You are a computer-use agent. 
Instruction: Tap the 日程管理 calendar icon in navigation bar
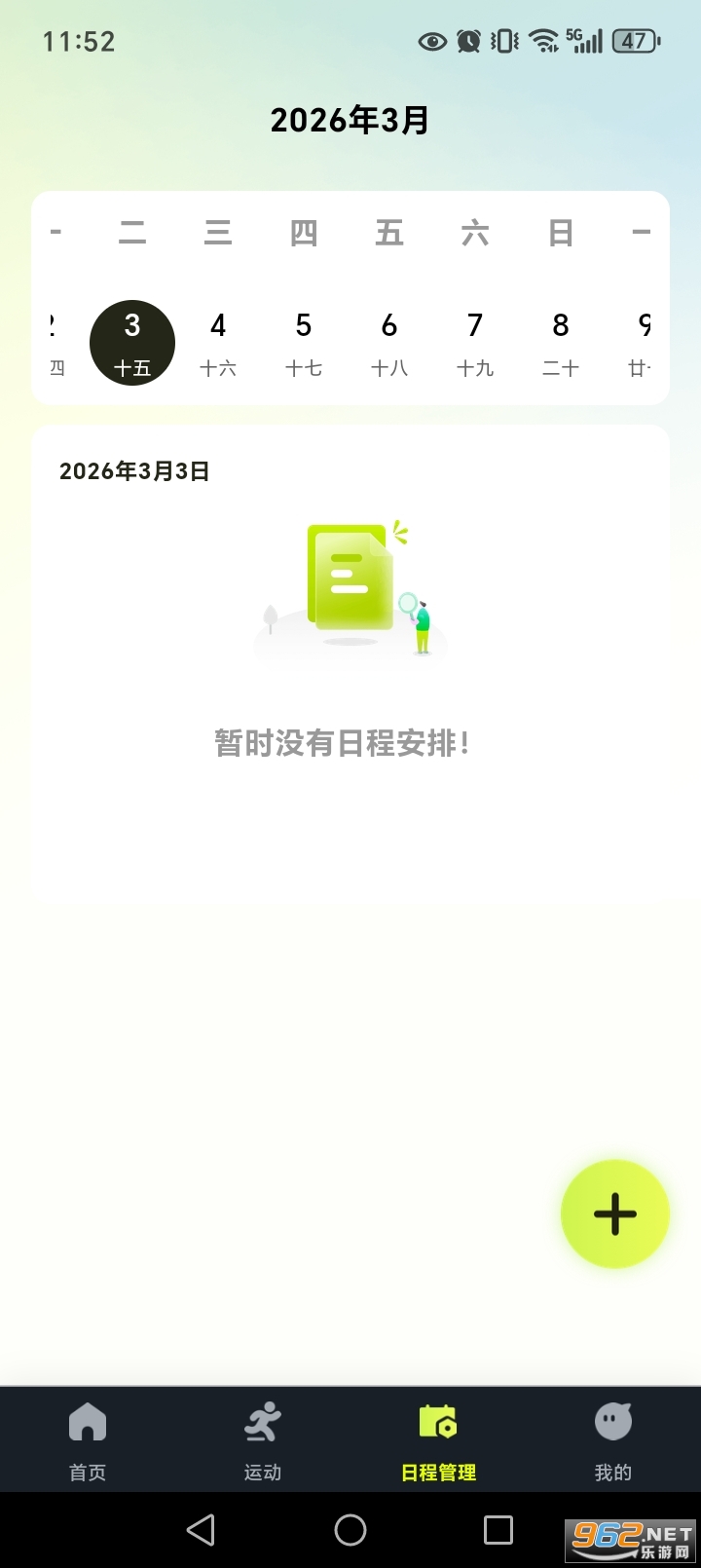tap(436, 1422)
